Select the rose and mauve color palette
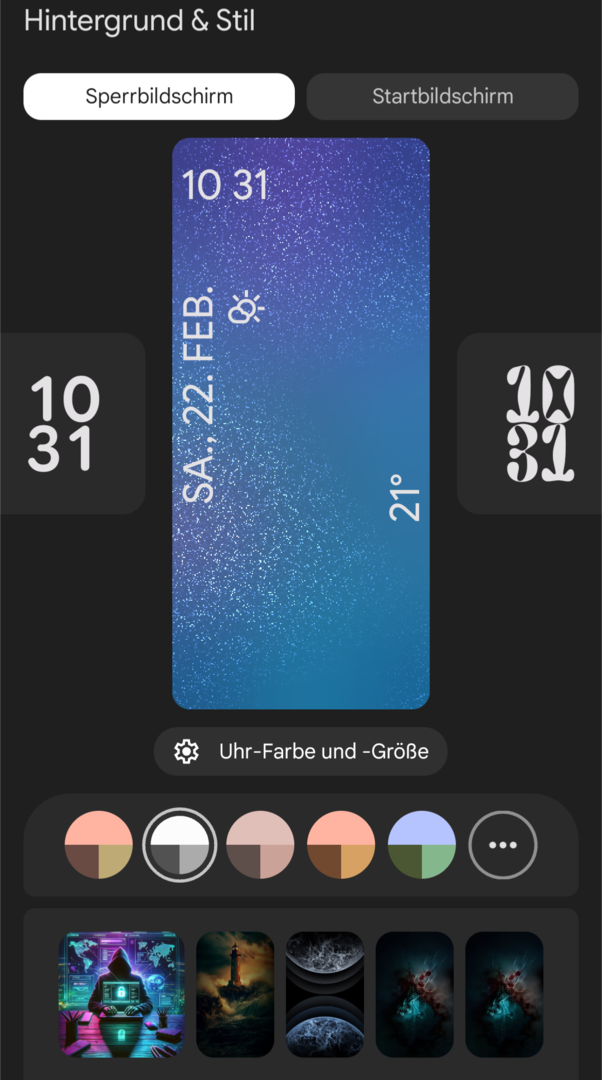This screenshot has height=1080, width=602. (261, 845)
